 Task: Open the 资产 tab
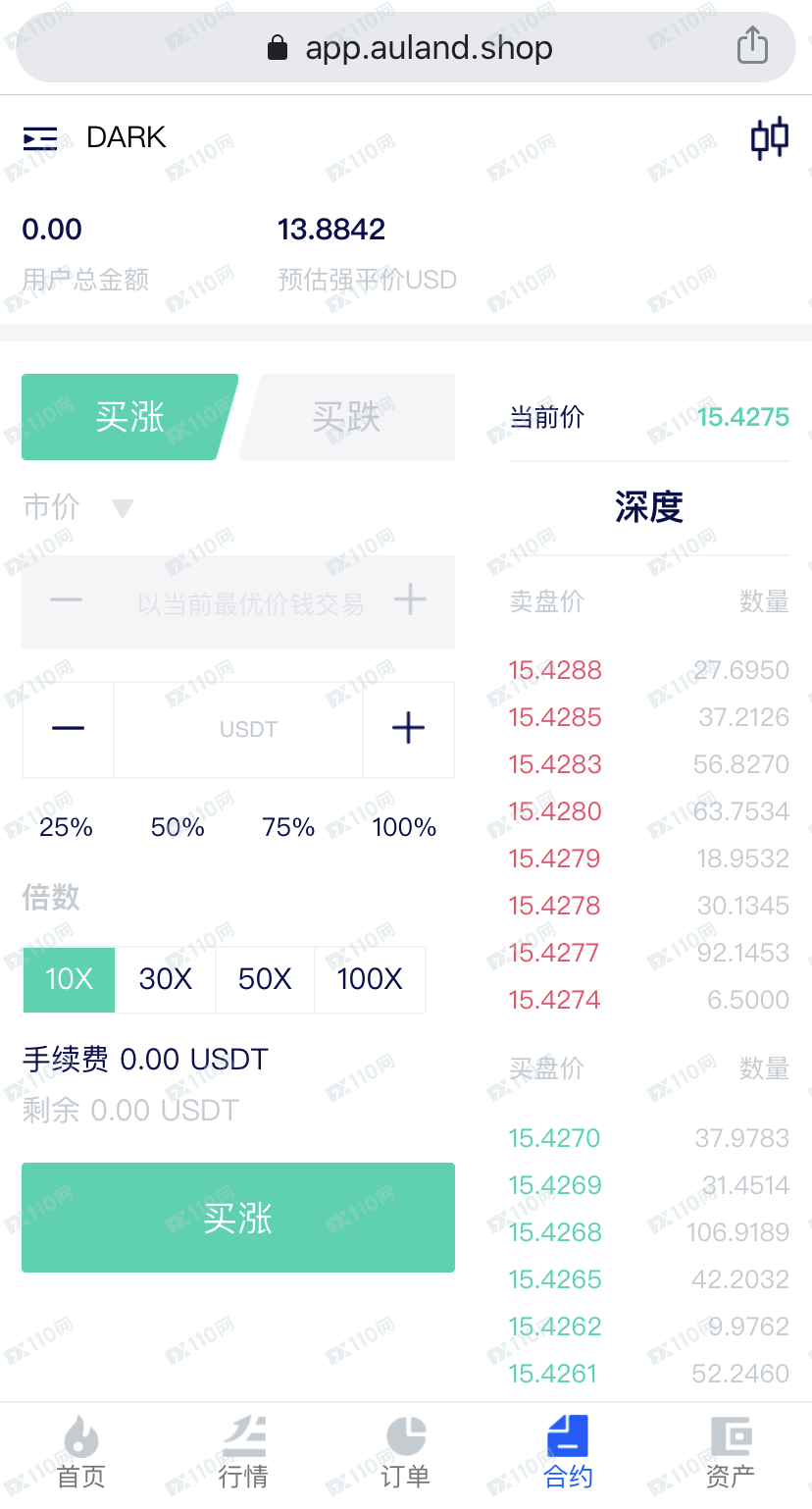[730, 1454]
